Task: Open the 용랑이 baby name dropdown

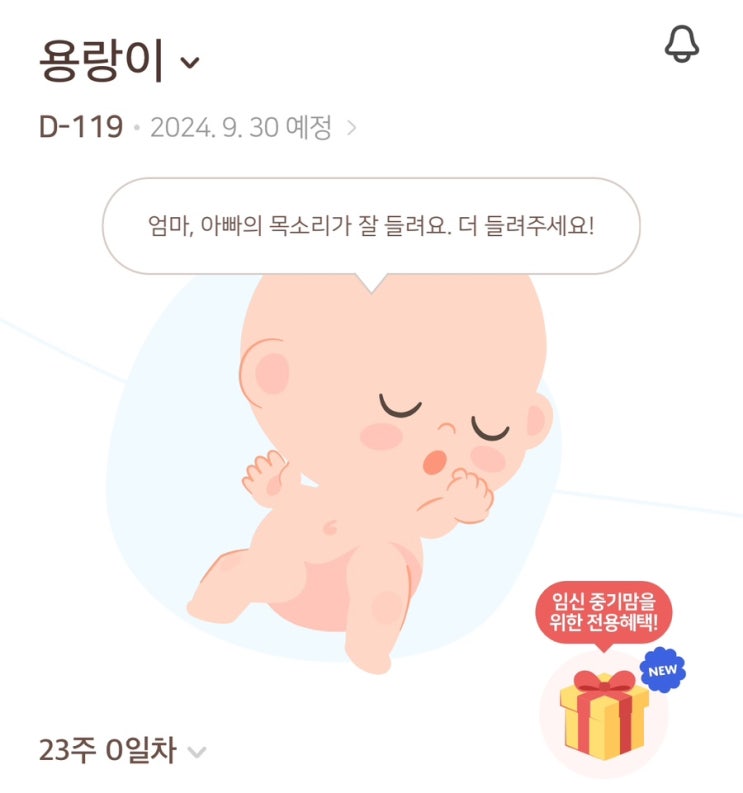Action: point(190,62)
